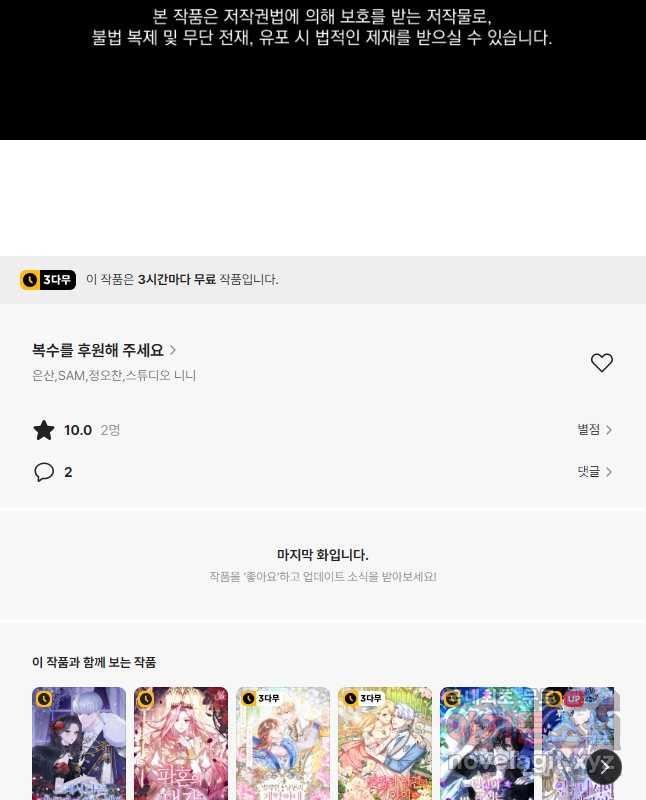646x800 pixels.
Task: Open the 댓글 comments section
Action: click(594, 472)
